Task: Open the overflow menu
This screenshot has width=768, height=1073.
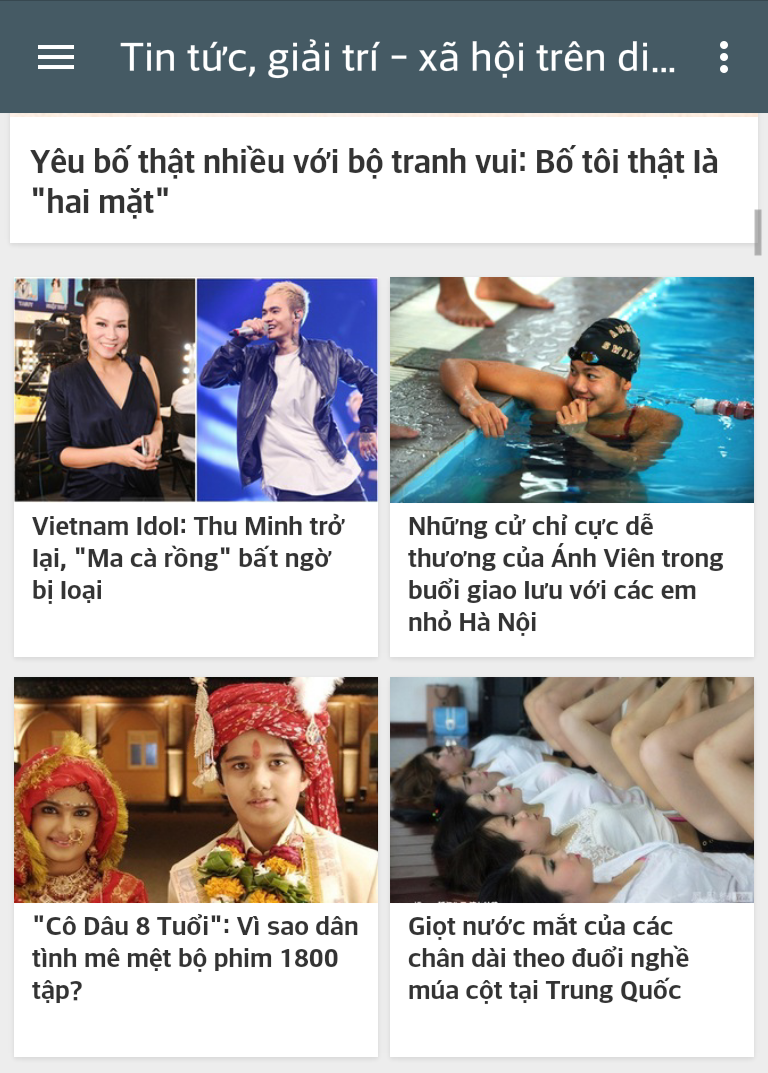Action: pyautogui.click(x=723, y=57)
